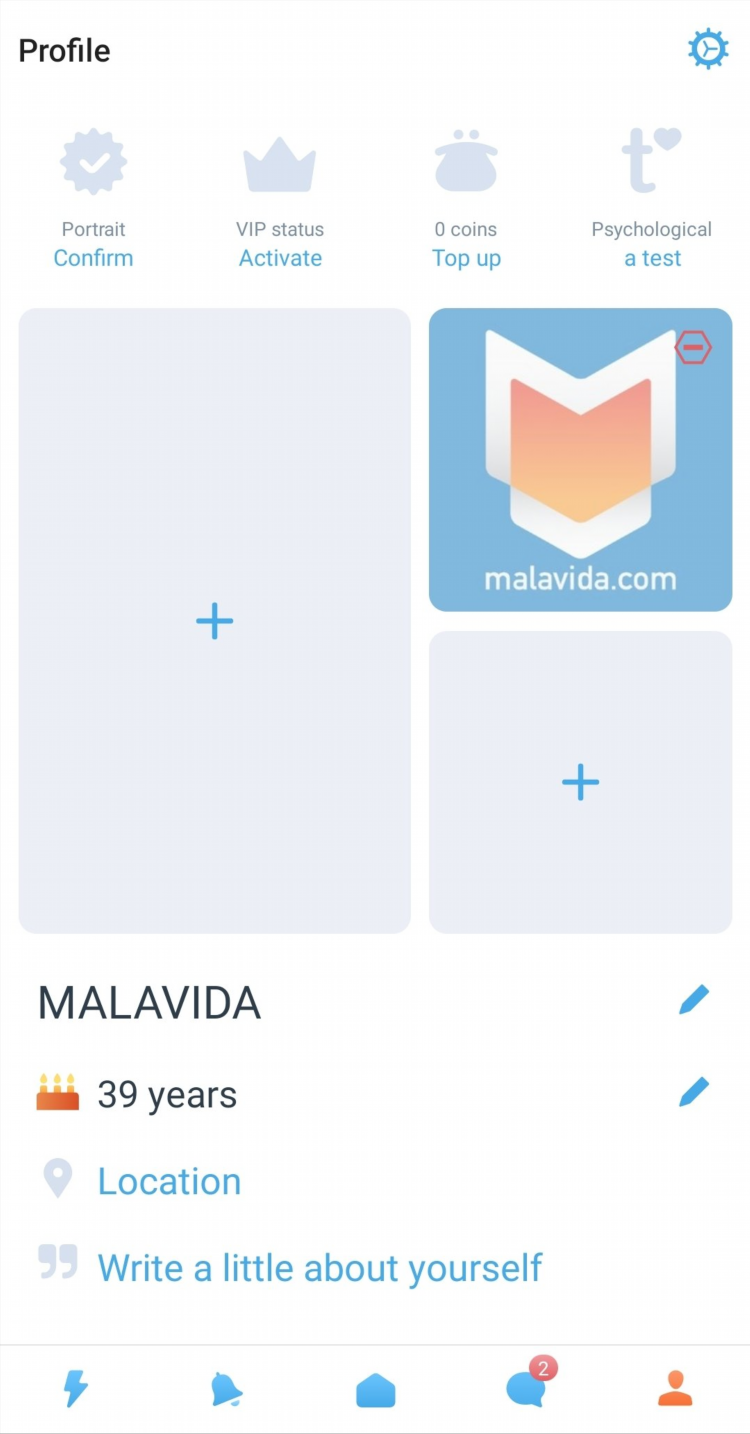
Task: Top up coins
Action: (466, 258)
